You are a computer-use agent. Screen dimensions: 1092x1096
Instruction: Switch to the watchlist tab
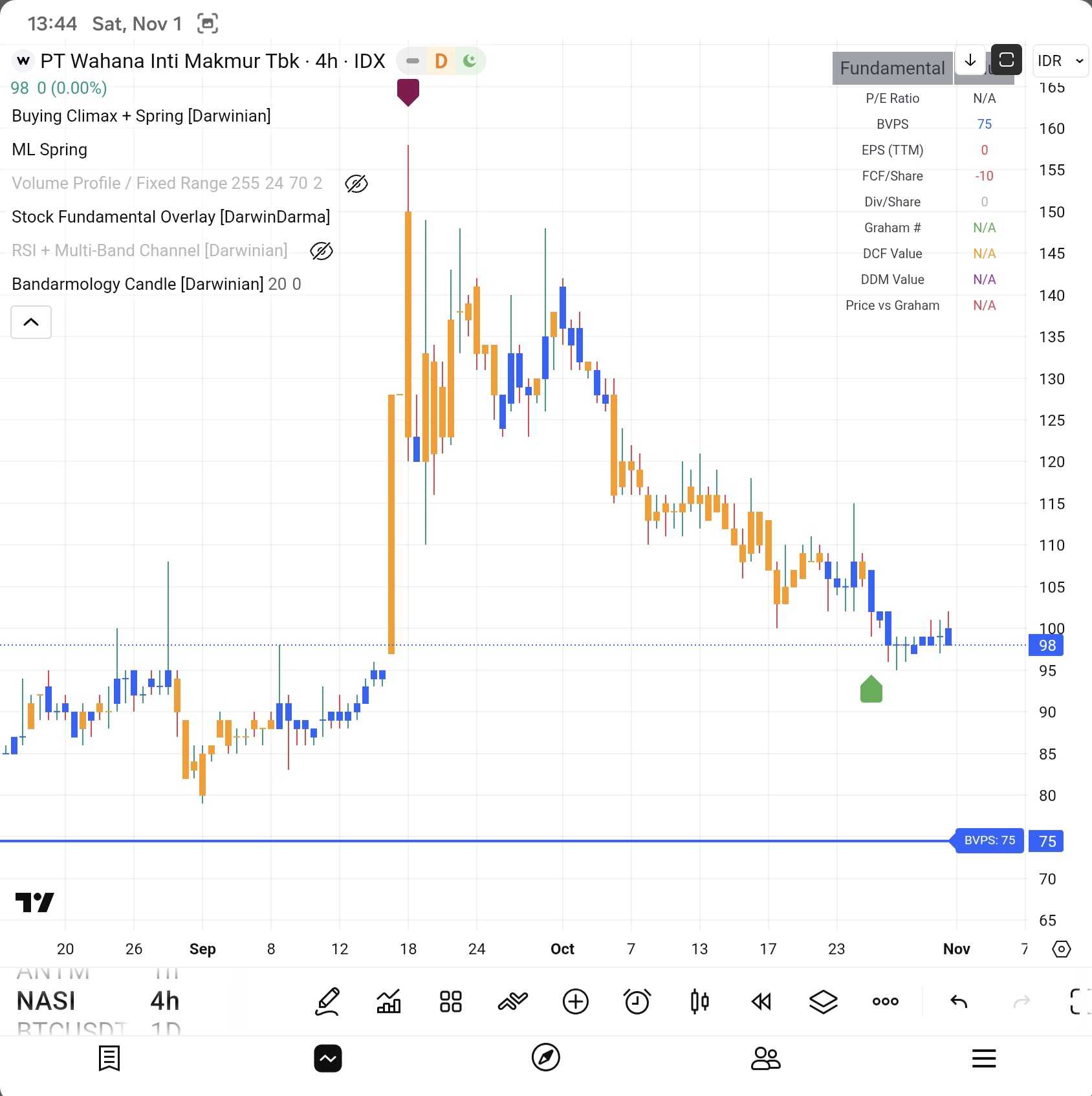tap(109, 1058)
